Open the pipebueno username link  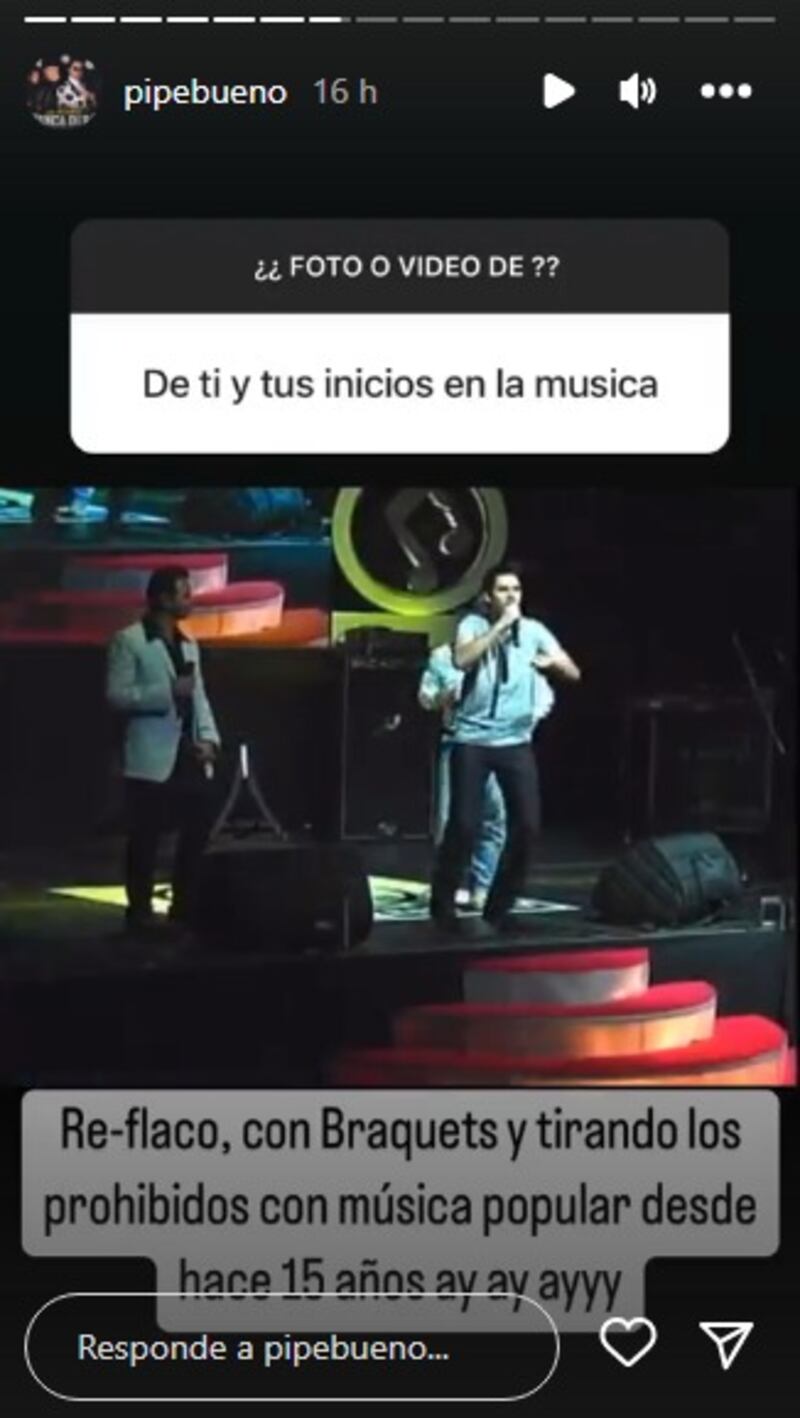pos(205,93)
